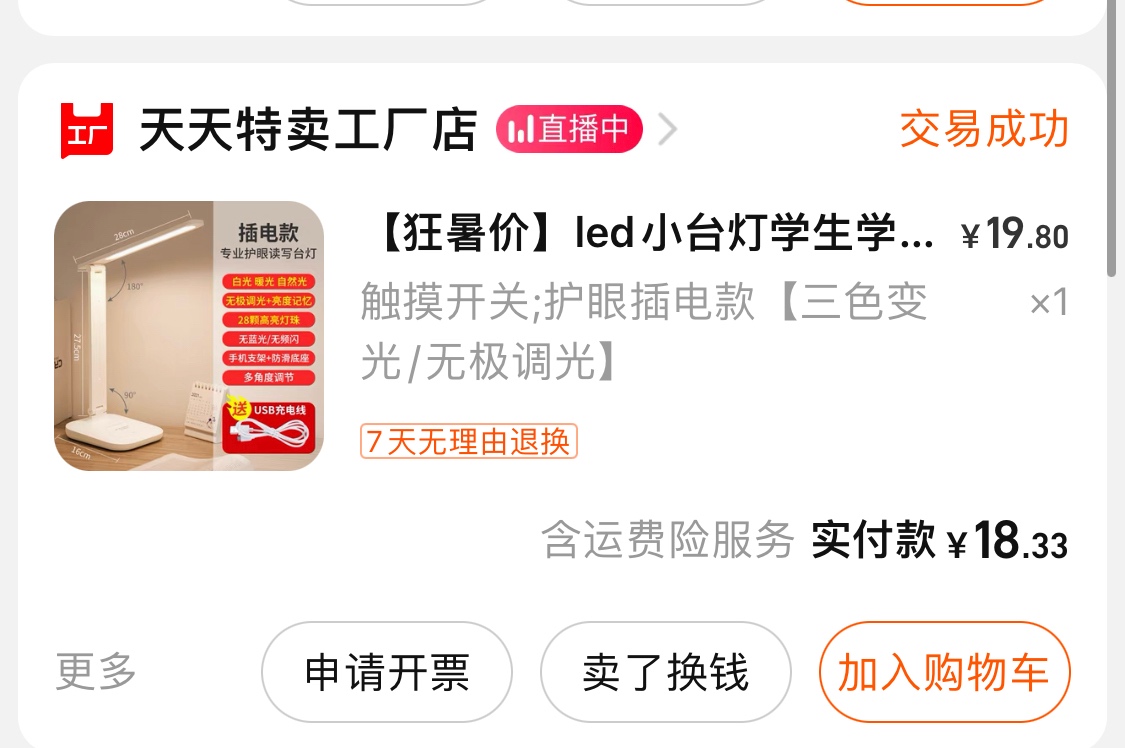
Task: View the 7天无理由退换 return policy tag
Action: tap(469, 441)
